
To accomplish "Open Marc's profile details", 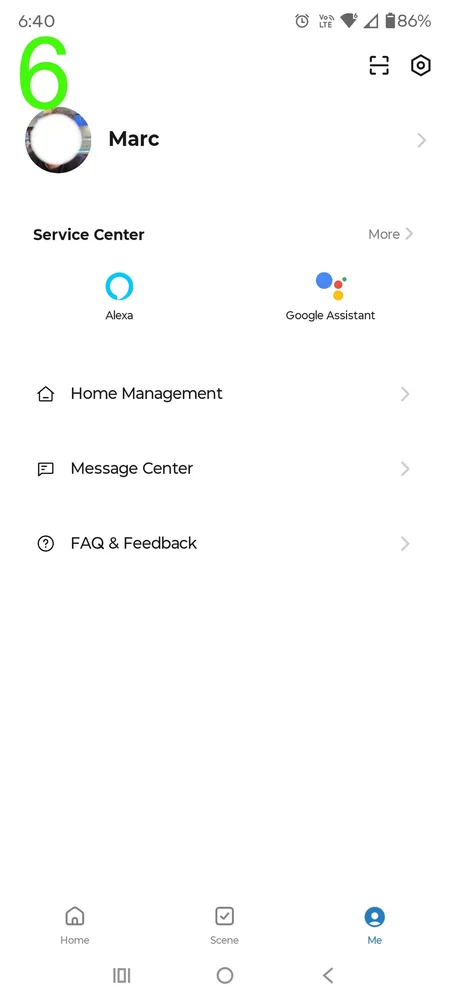I will (225, 140).
